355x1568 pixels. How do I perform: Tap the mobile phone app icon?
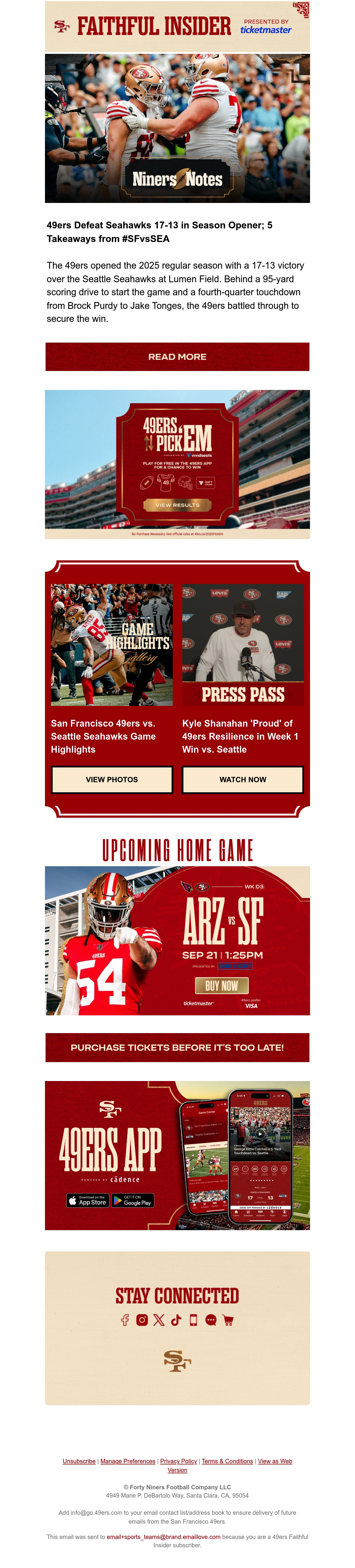194,1320
